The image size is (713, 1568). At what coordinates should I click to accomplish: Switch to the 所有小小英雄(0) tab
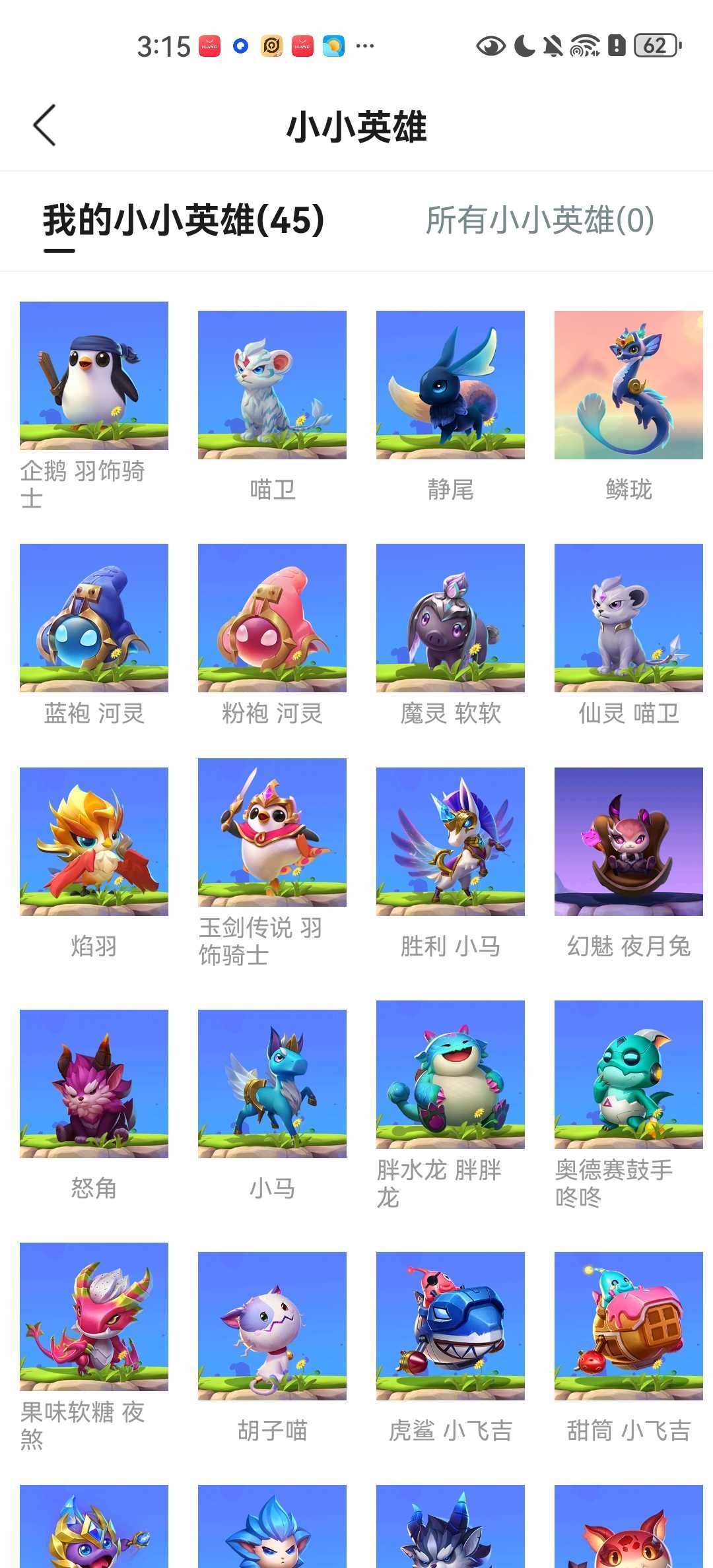[540, 220]
